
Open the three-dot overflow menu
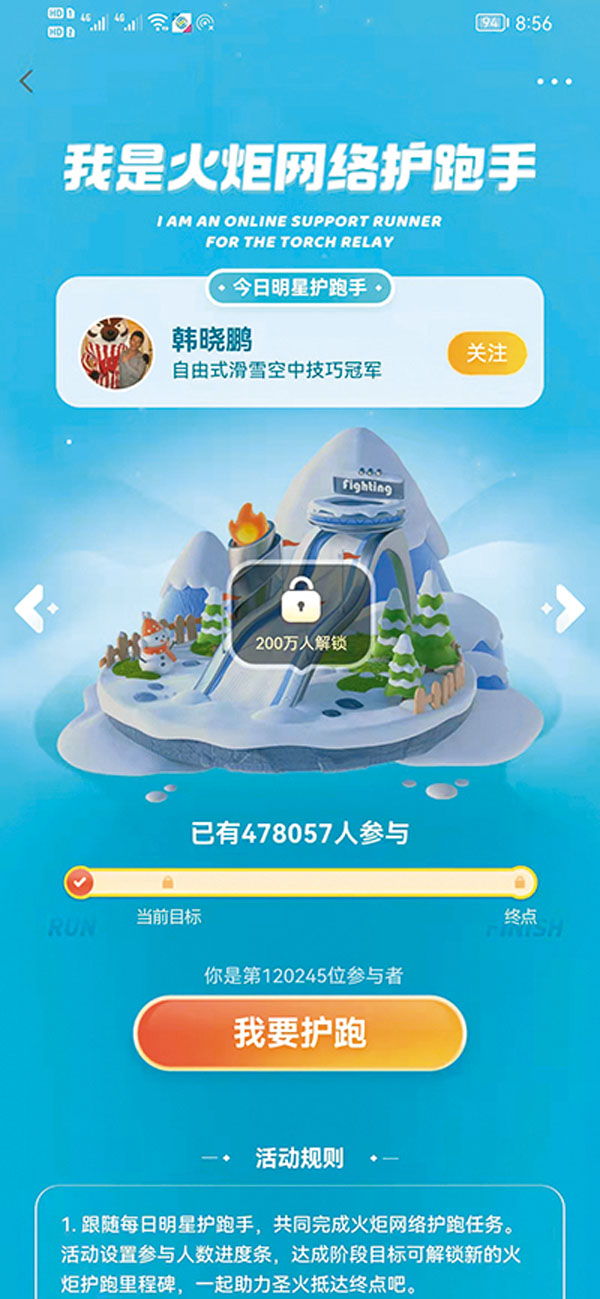tap(553, 82)
